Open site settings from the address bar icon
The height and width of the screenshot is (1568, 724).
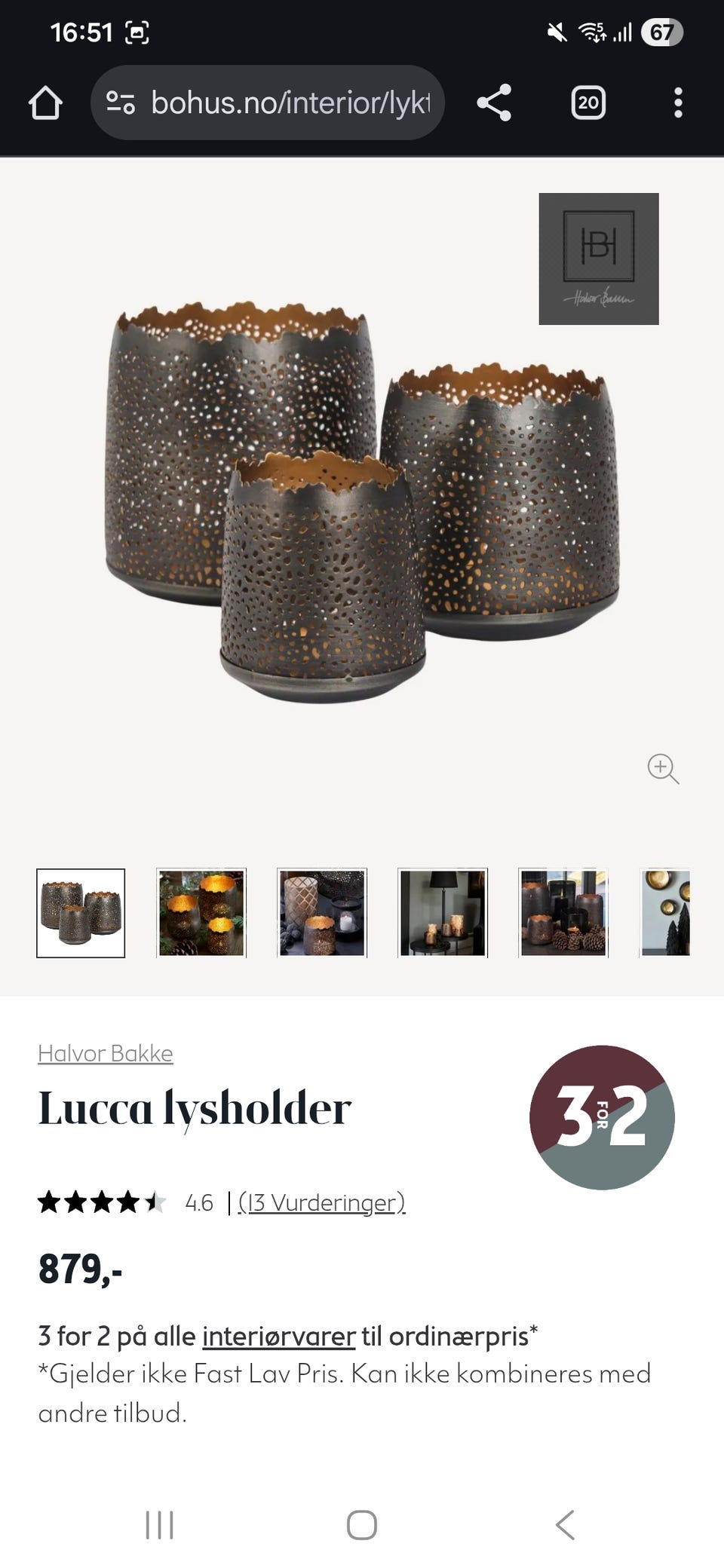[x=121, y=103]
